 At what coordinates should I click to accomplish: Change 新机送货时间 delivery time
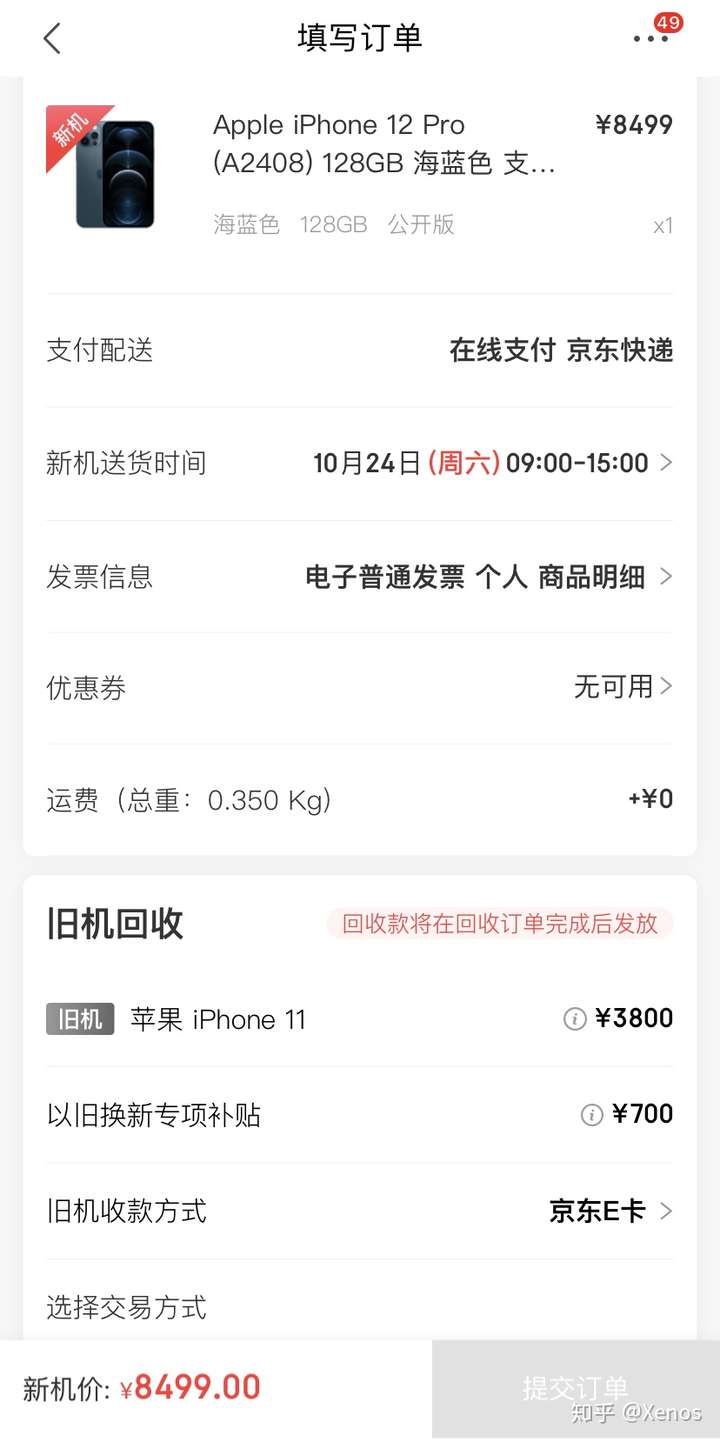pos(490,463)
